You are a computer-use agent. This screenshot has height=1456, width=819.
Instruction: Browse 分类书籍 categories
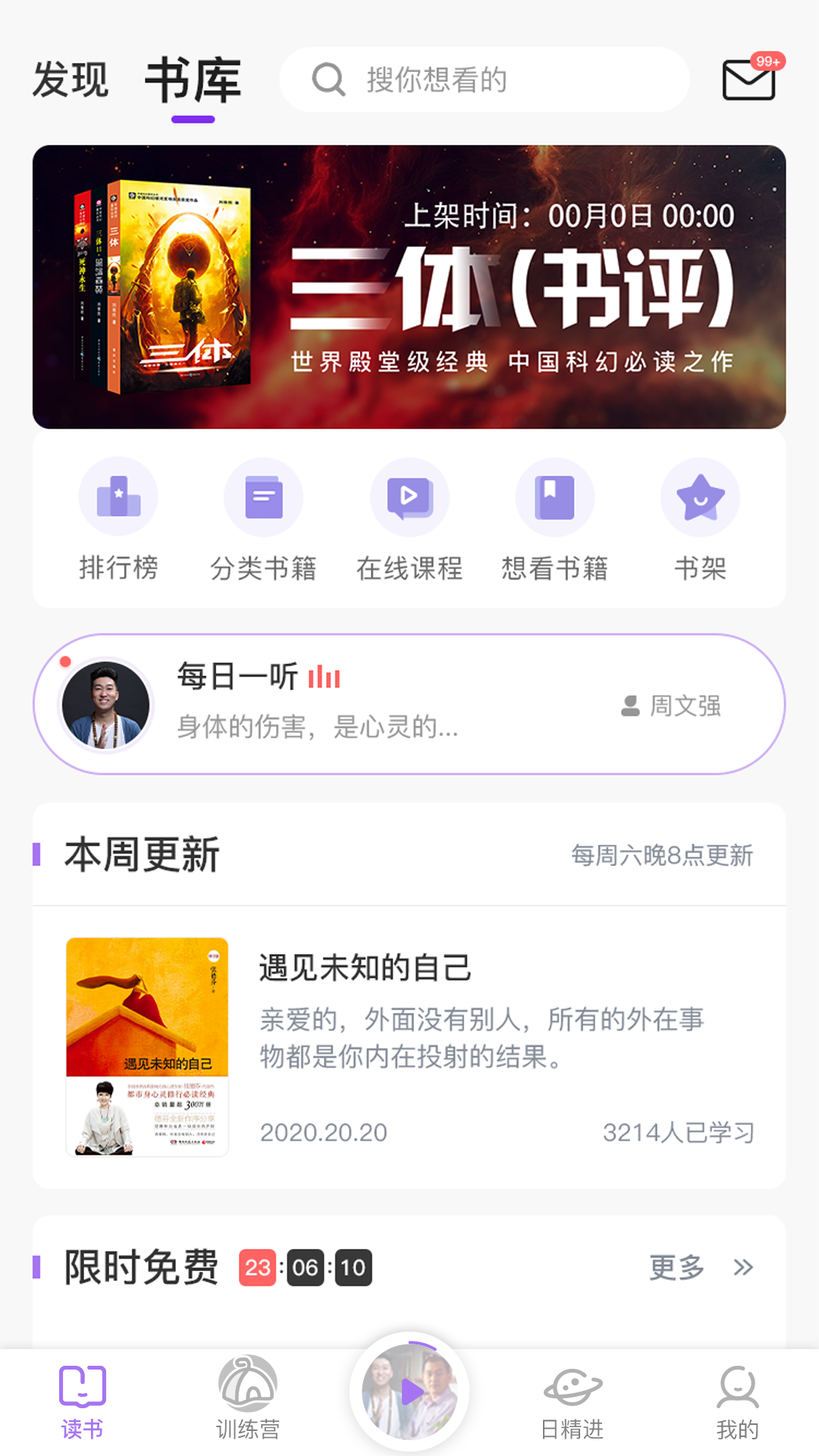(263, 520)
